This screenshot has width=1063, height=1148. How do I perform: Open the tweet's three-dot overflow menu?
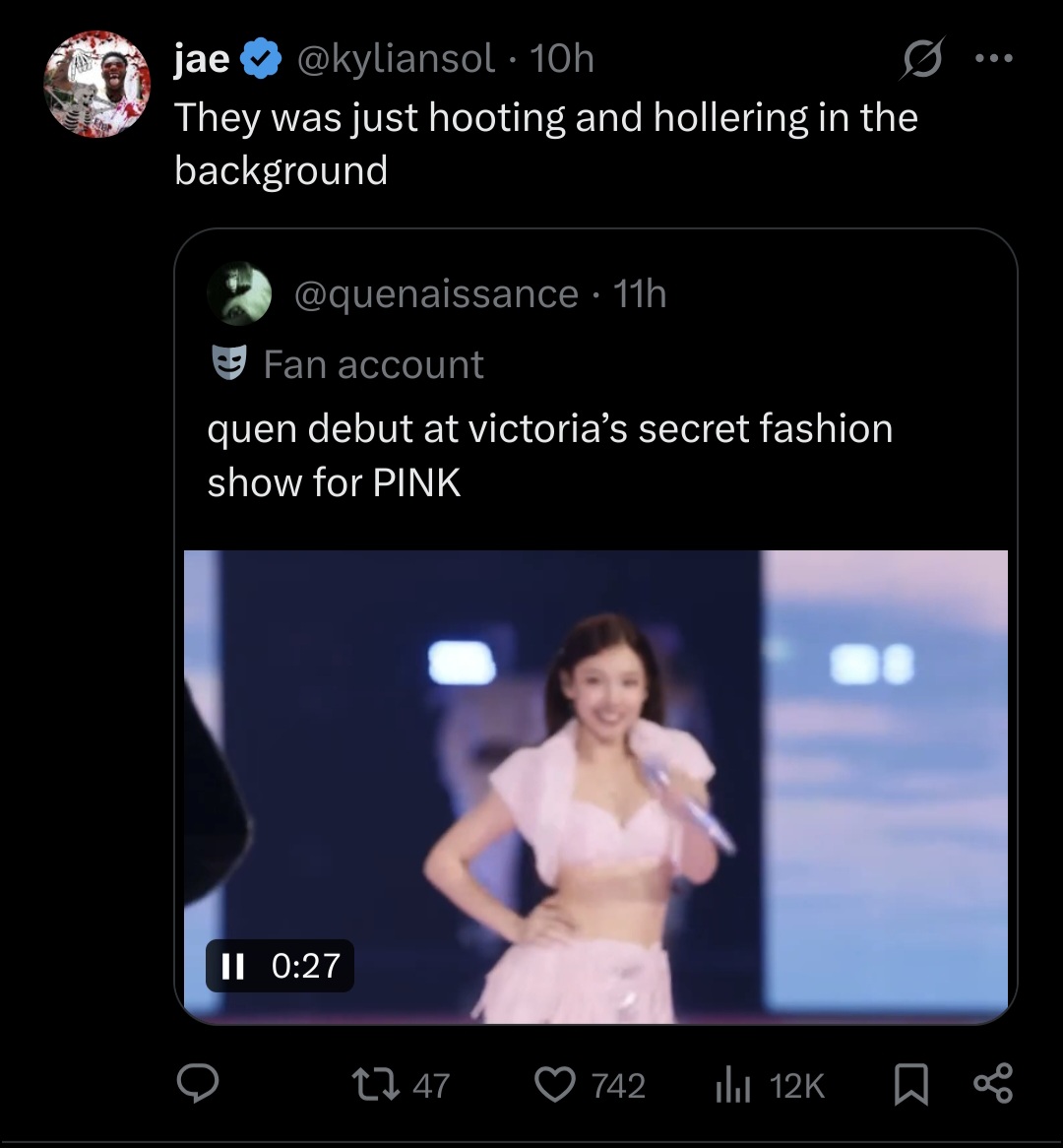coord(992,58)
